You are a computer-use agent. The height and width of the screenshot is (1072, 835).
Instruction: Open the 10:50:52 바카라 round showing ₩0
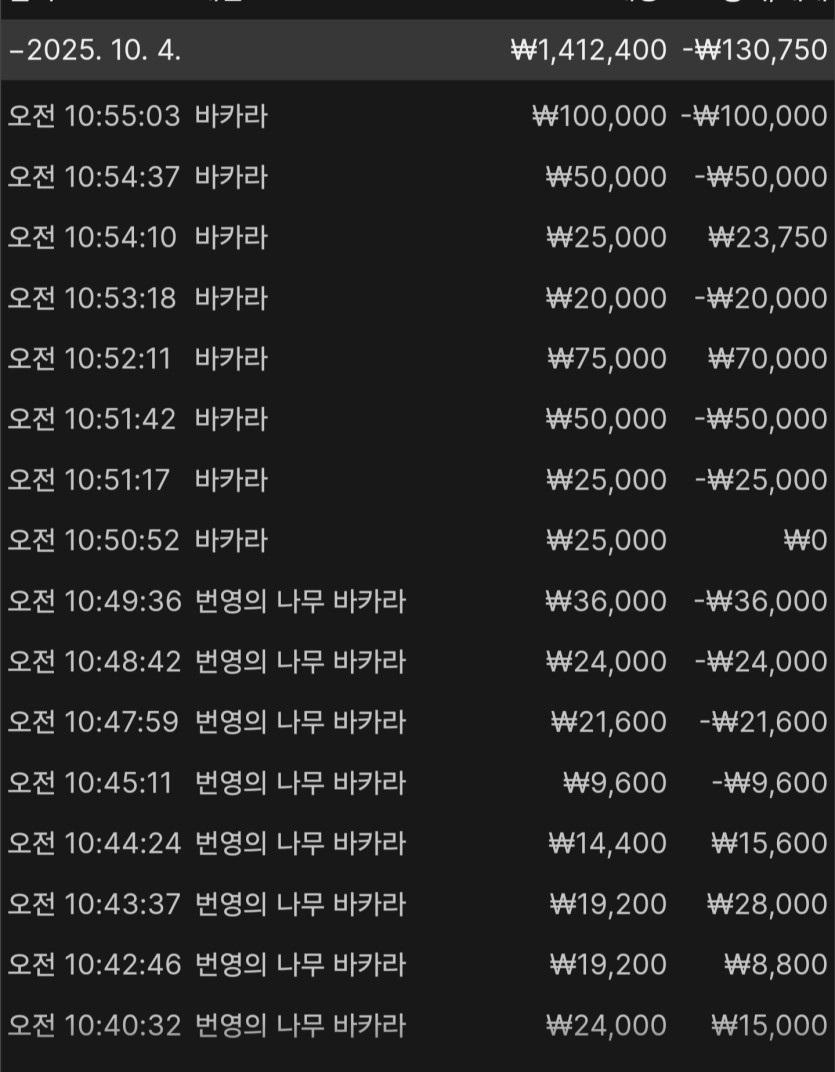[x=417, y=540]
